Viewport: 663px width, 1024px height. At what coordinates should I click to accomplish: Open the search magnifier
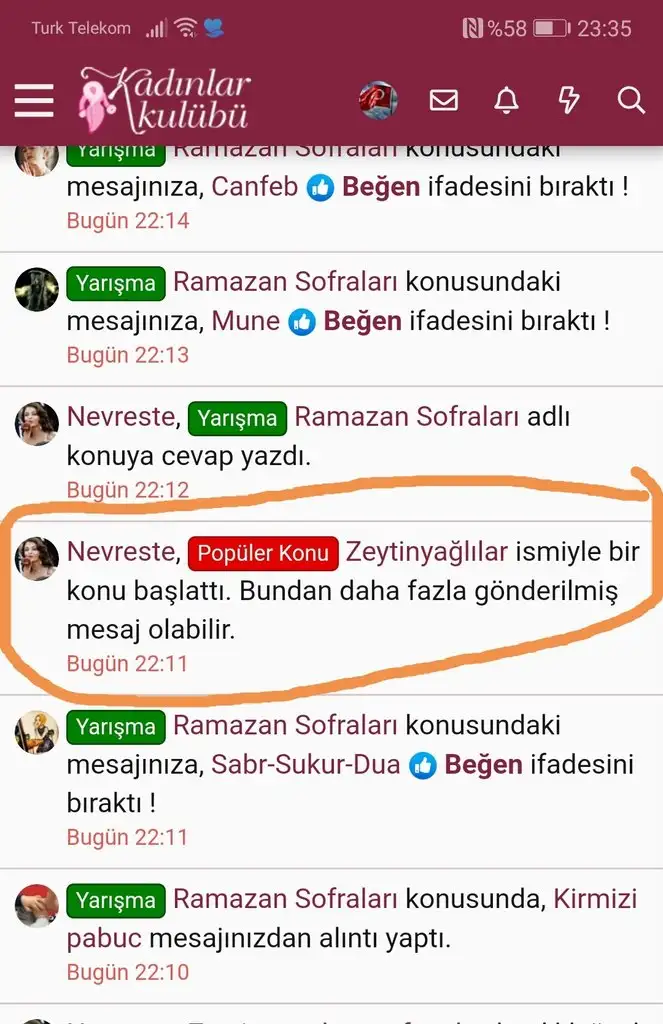pos(631,100)
